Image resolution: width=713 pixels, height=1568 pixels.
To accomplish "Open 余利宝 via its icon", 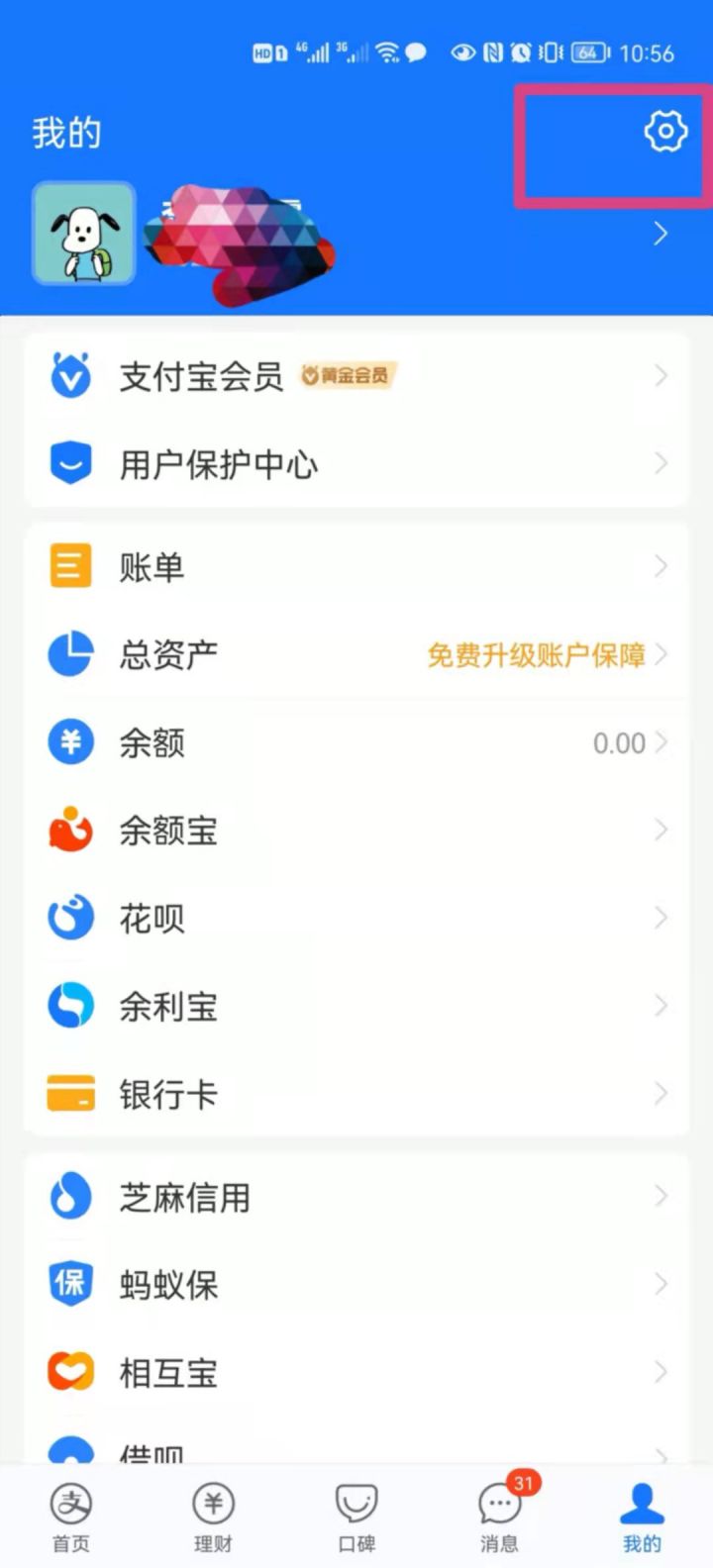I will (69, 1006).
